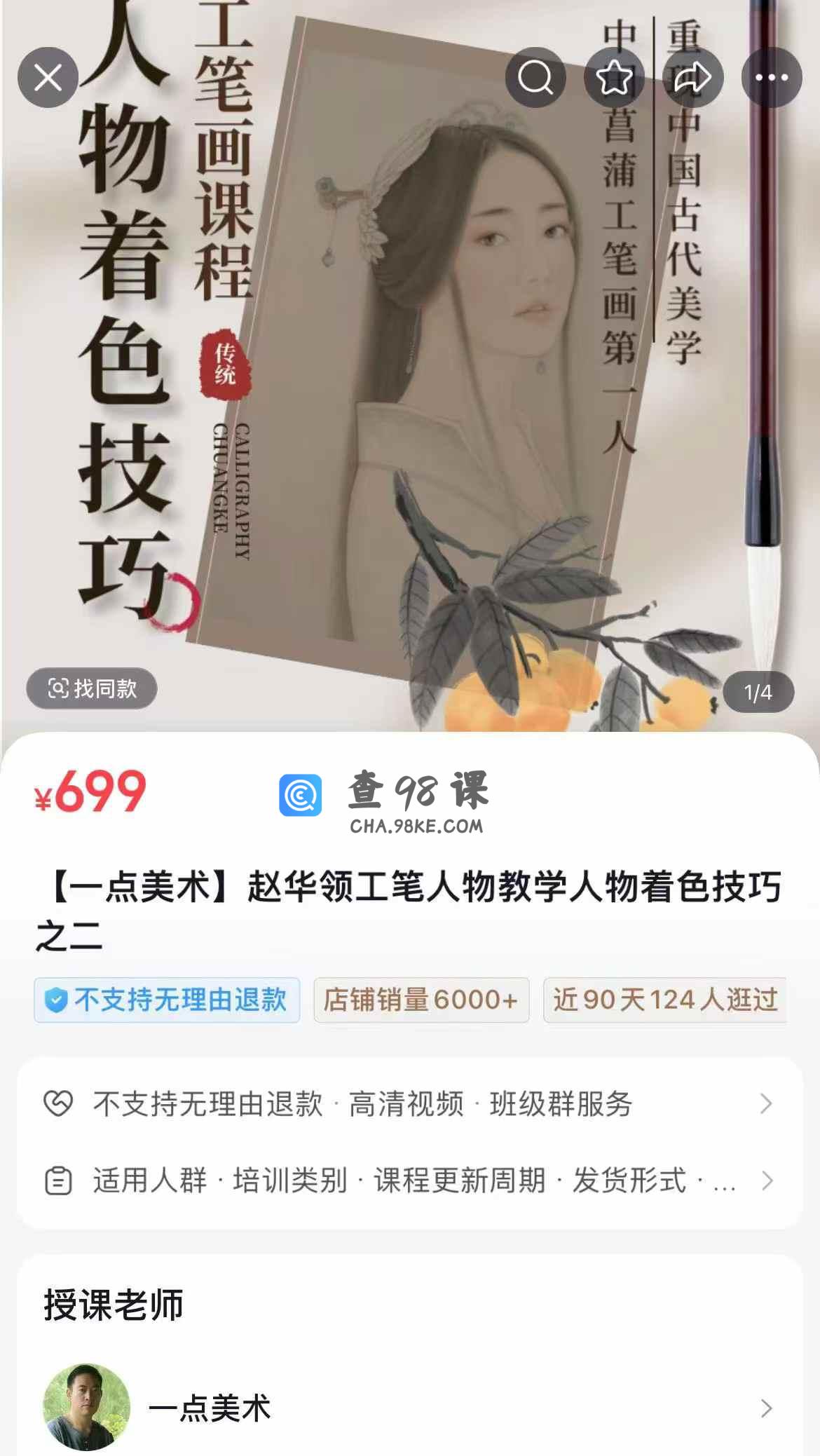Open teacher 一点美术 profile
Image resolution: width=820 pixels, height=1456 pixels.
point(410,1408)
